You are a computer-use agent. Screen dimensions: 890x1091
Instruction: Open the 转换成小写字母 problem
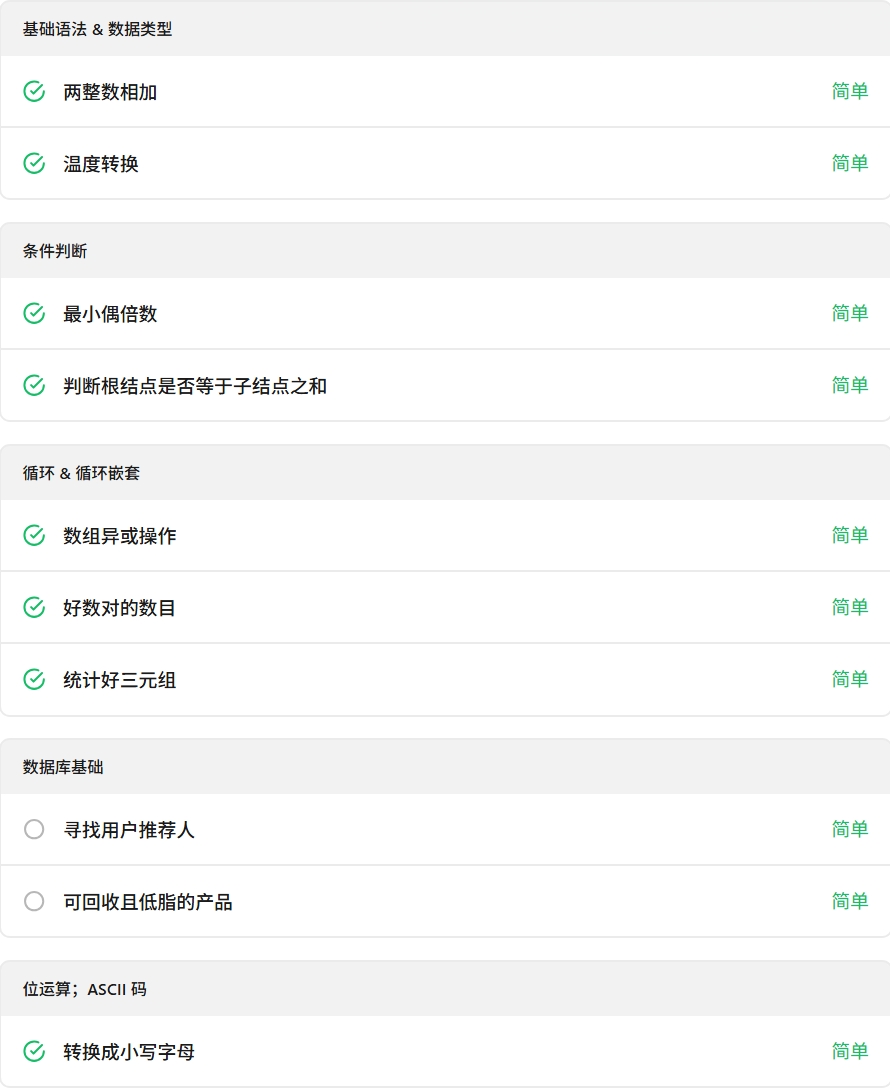click(x=129, y=1052)
